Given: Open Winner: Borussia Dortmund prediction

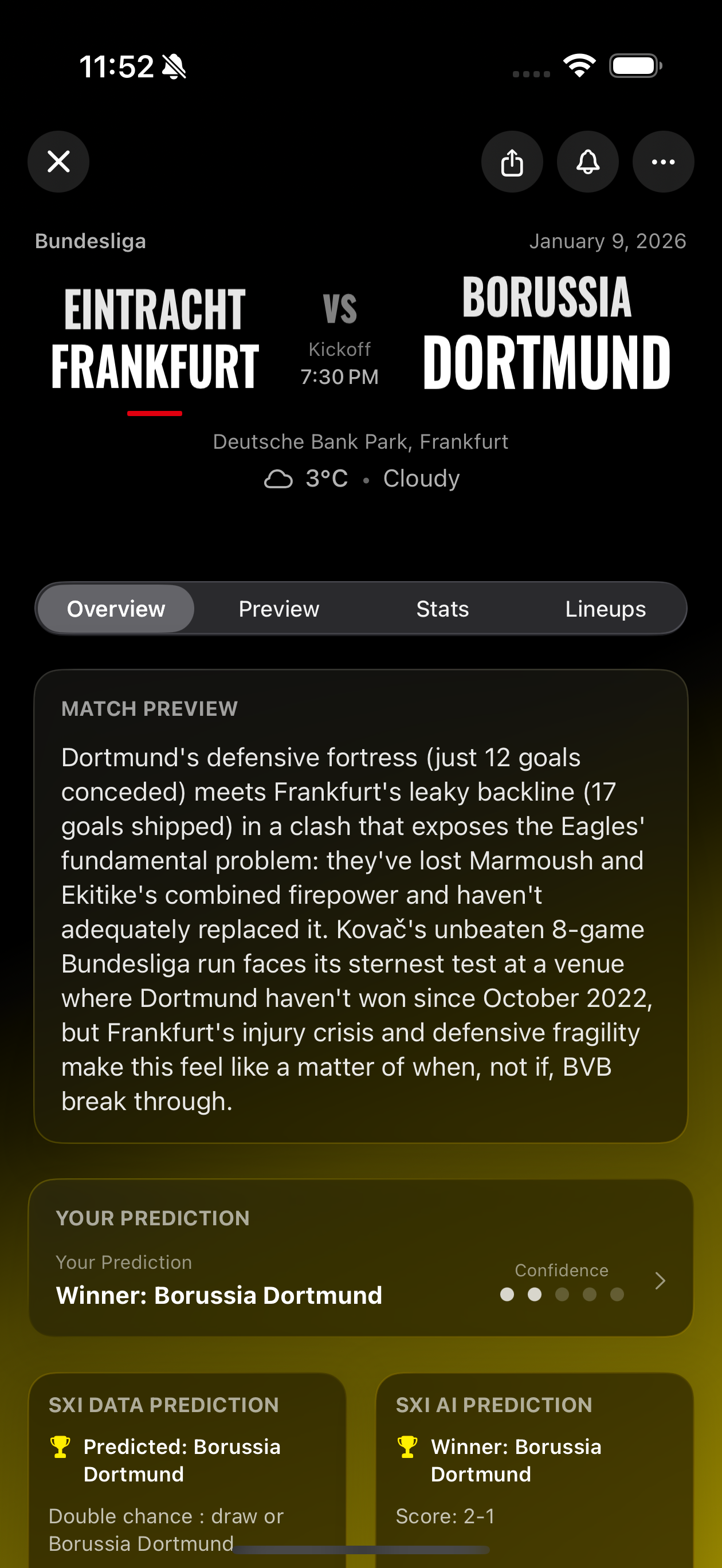Looking at the screenshot, I should pyautogui.click(x=219, y=1295).
